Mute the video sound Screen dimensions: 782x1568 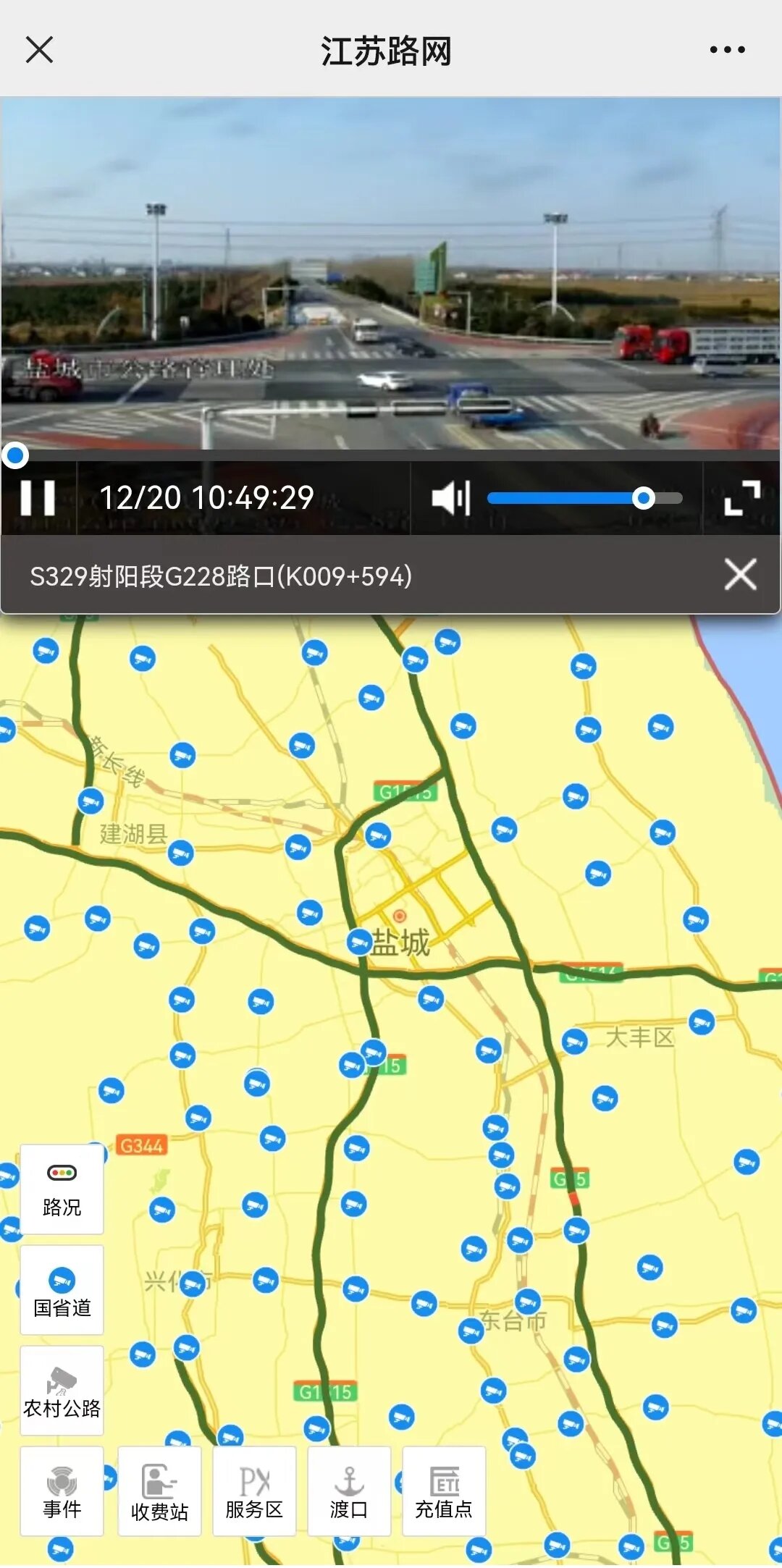pyautogui.click(x=450, y=498)
